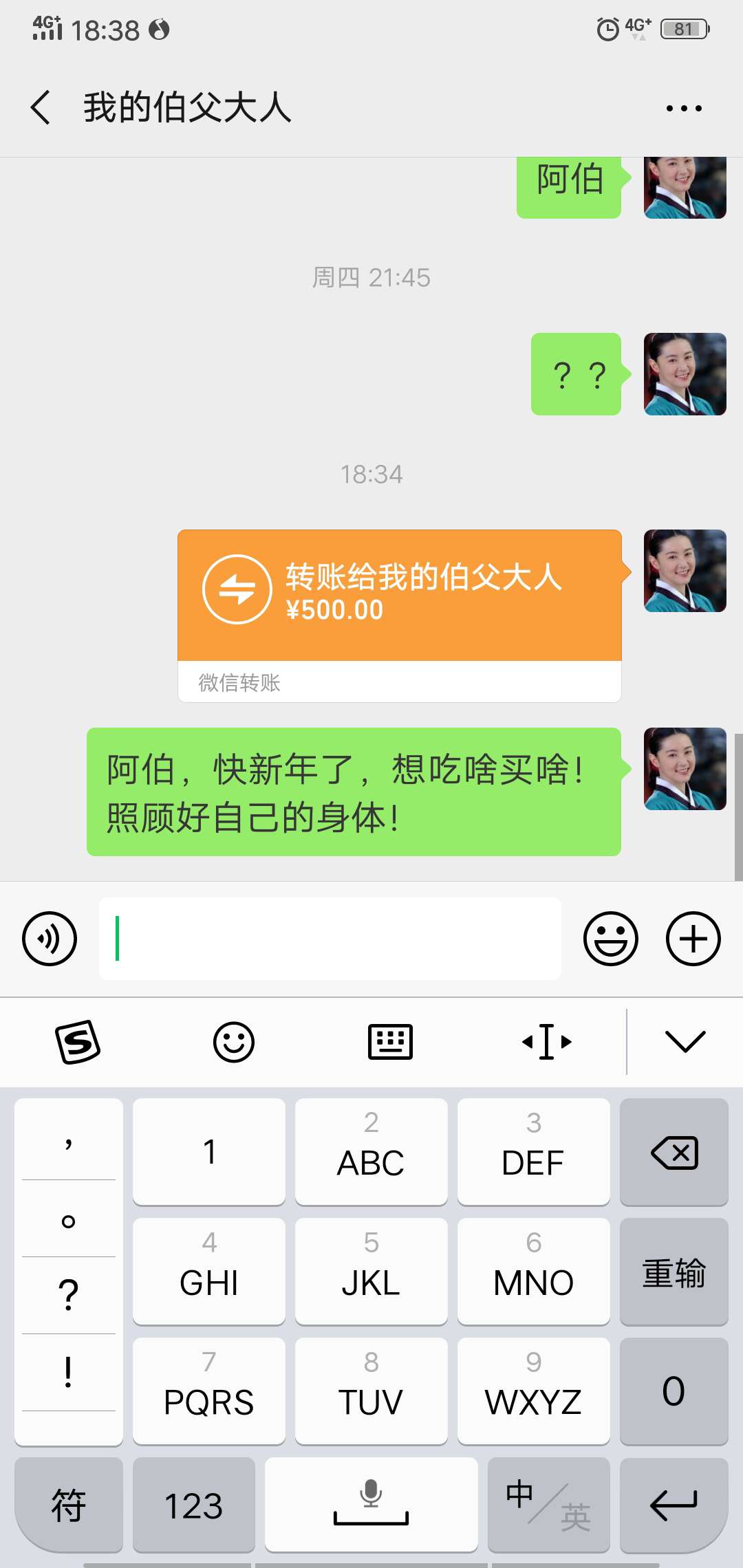Select the cursor movement tool on keyboard
The width and height of the screenshot is (743, 1568).
[546, 1042]
